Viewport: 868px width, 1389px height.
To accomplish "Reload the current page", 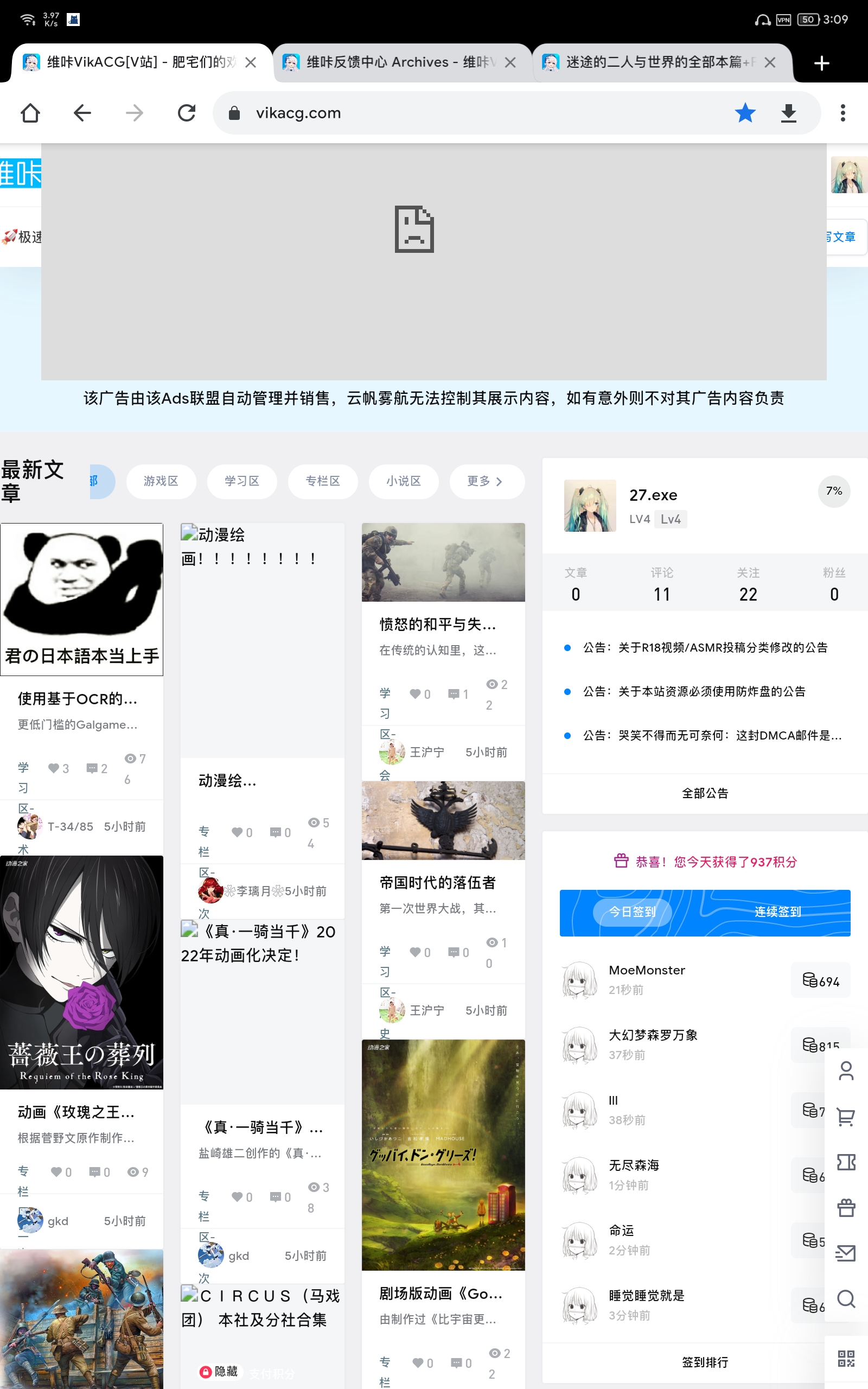I will [x=187, y=113].
